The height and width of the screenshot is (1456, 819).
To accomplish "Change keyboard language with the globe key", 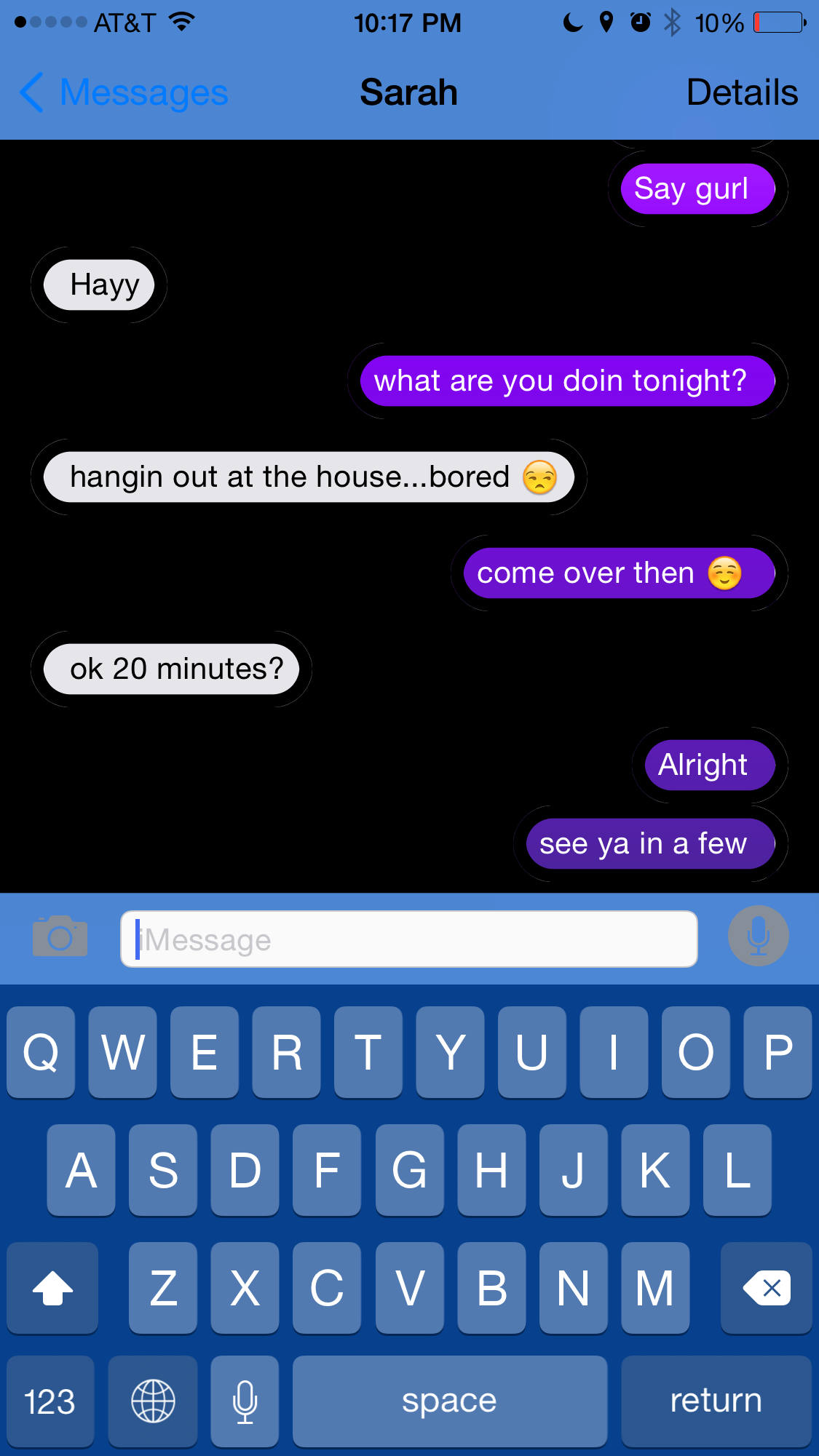I will coord(153,1401).
